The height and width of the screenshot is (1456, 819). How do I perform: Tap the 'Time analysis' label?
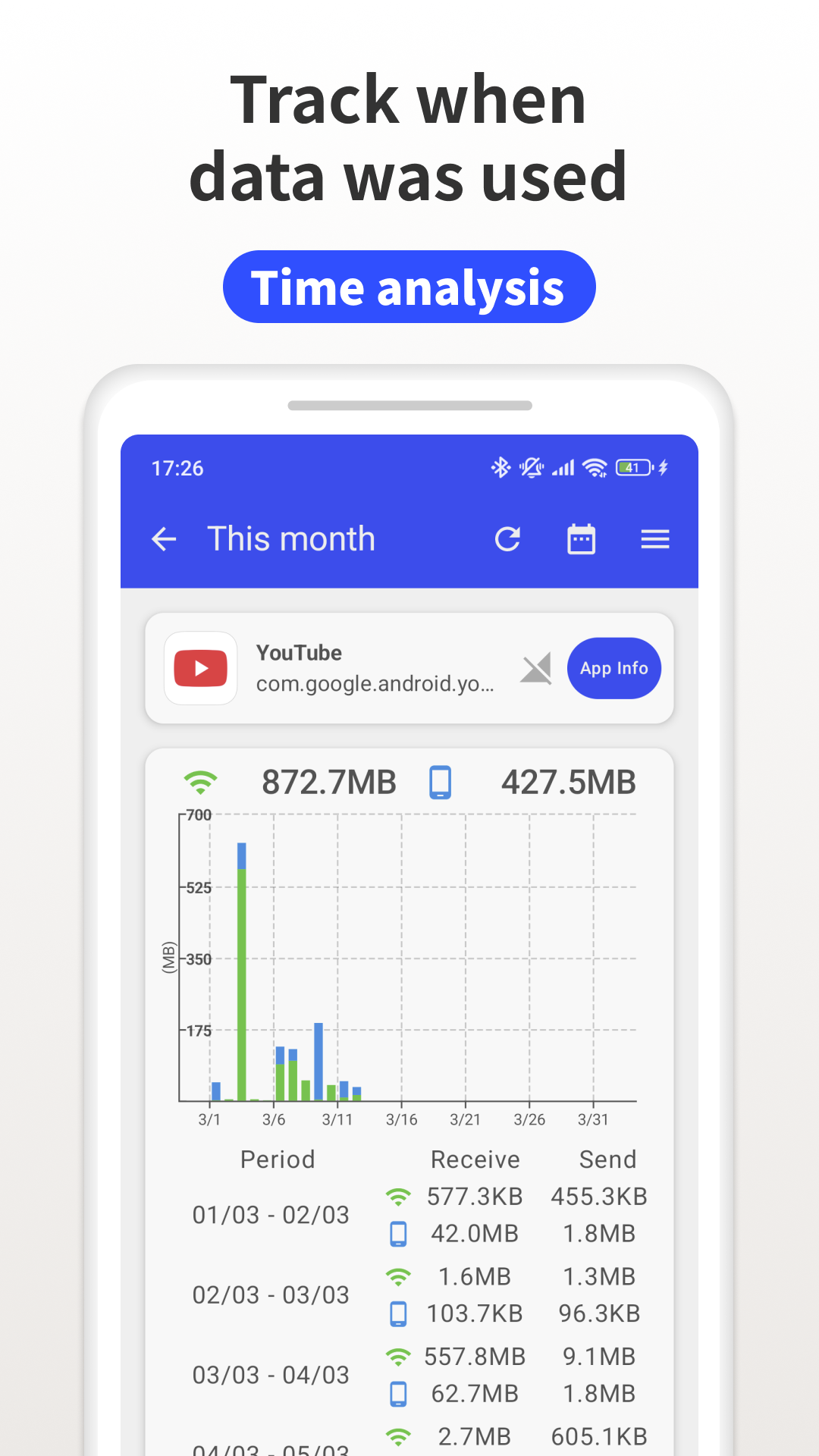point(409,287)
